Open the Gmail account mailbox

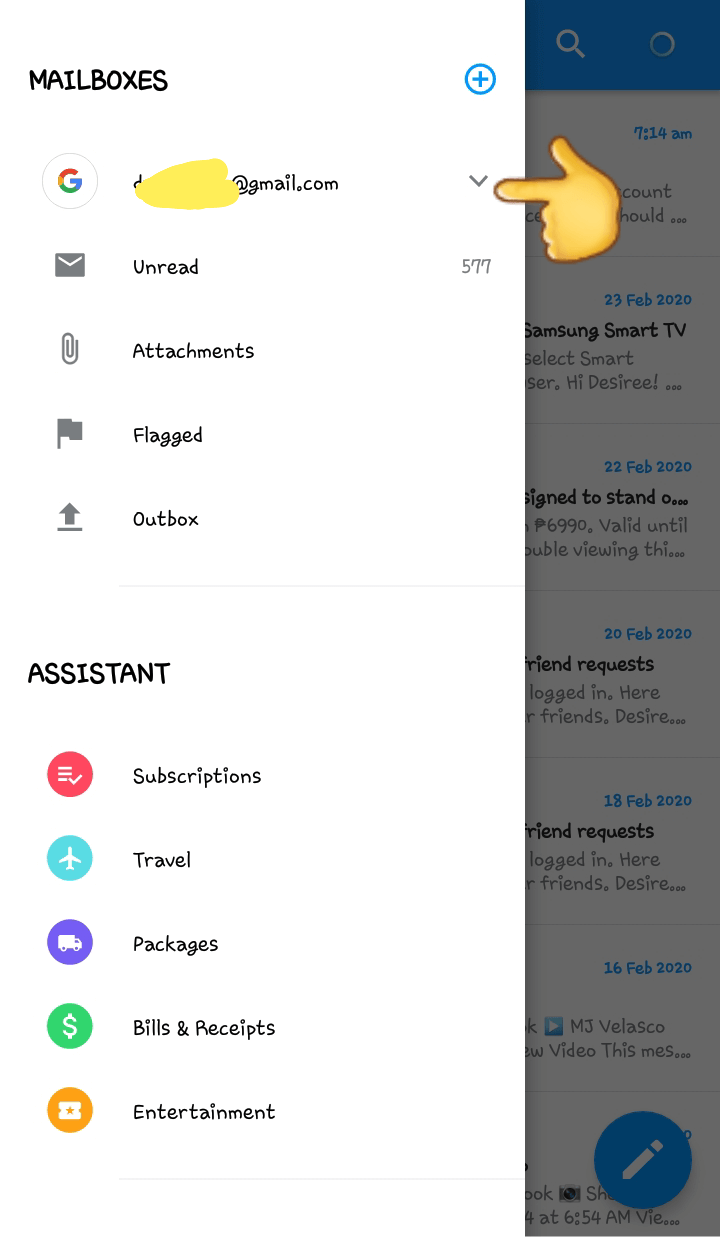[236, 183]
